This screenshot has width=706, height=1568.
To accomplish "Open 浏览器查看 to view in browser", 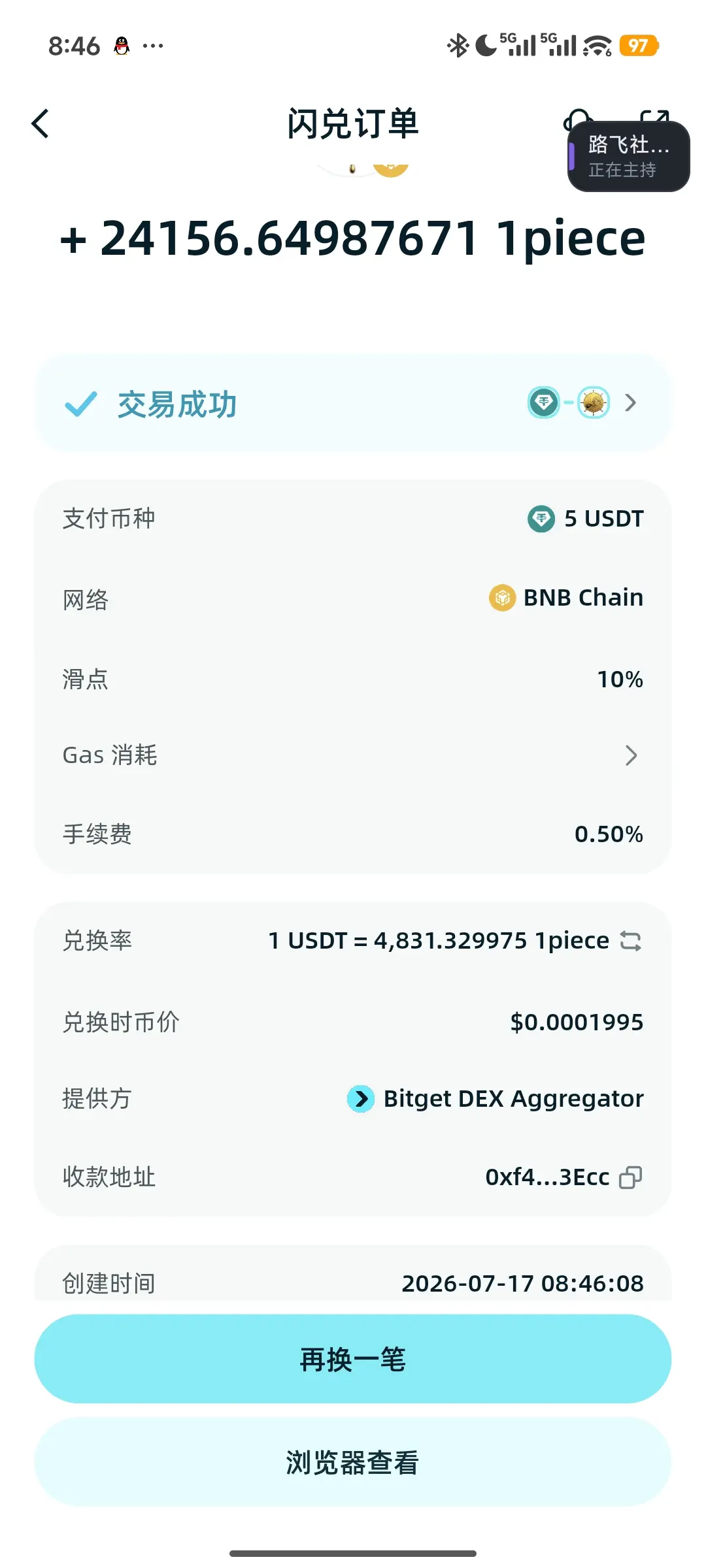I will tap(353, 1462).
